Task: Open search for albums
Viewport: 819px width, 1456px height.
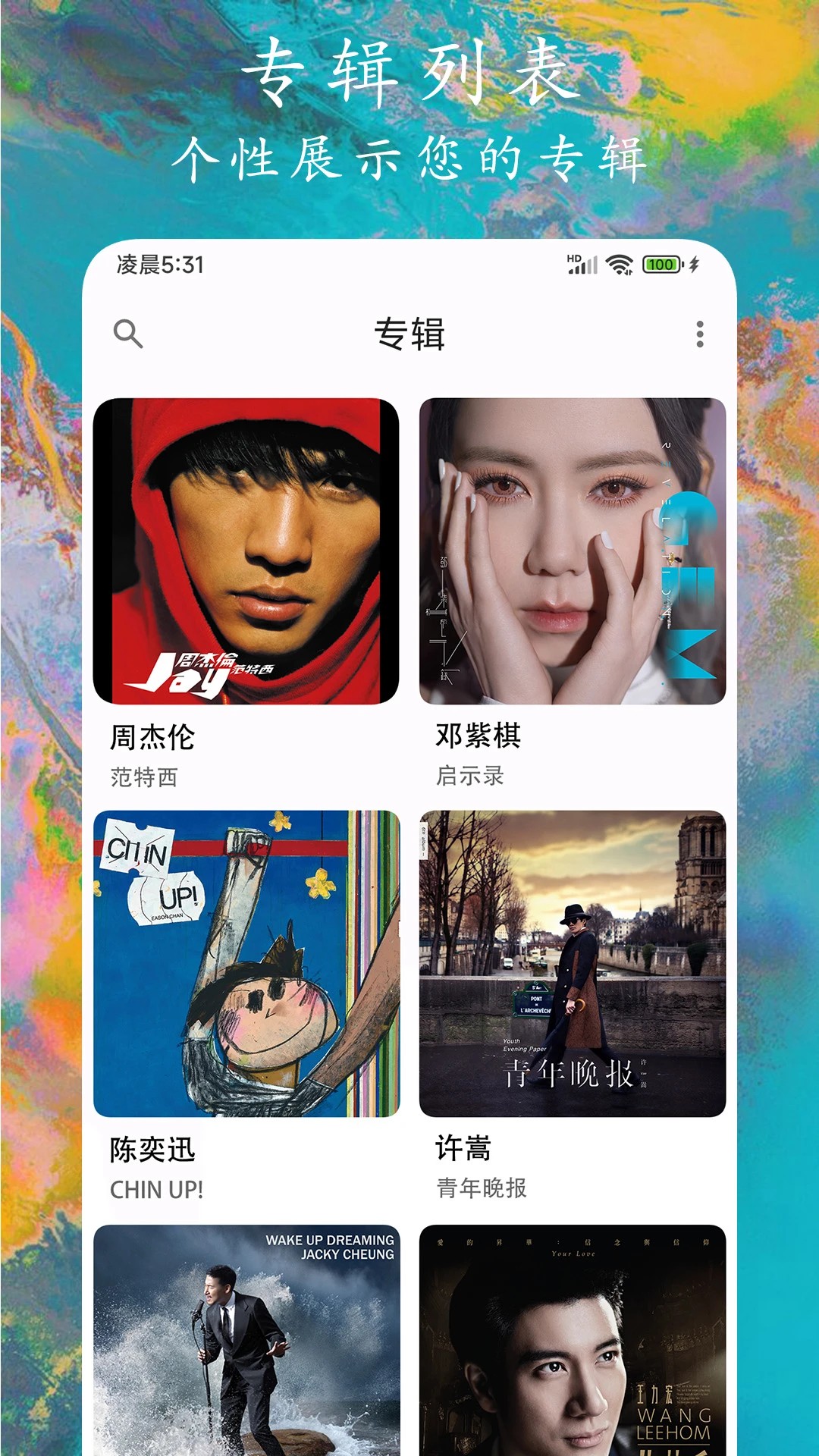Action: (127, 334)
